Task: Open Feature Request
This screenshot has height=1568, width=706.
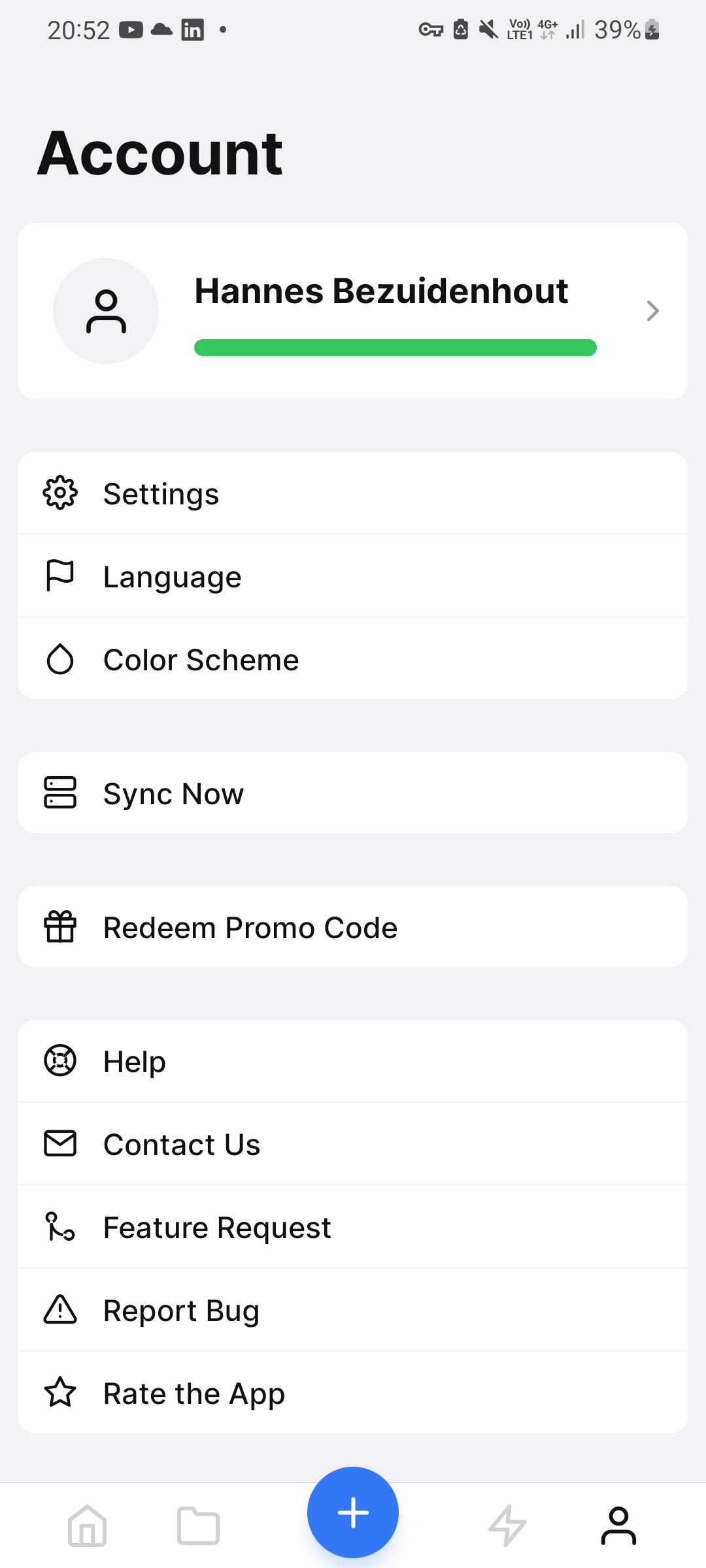Action: coord(353,1227)
